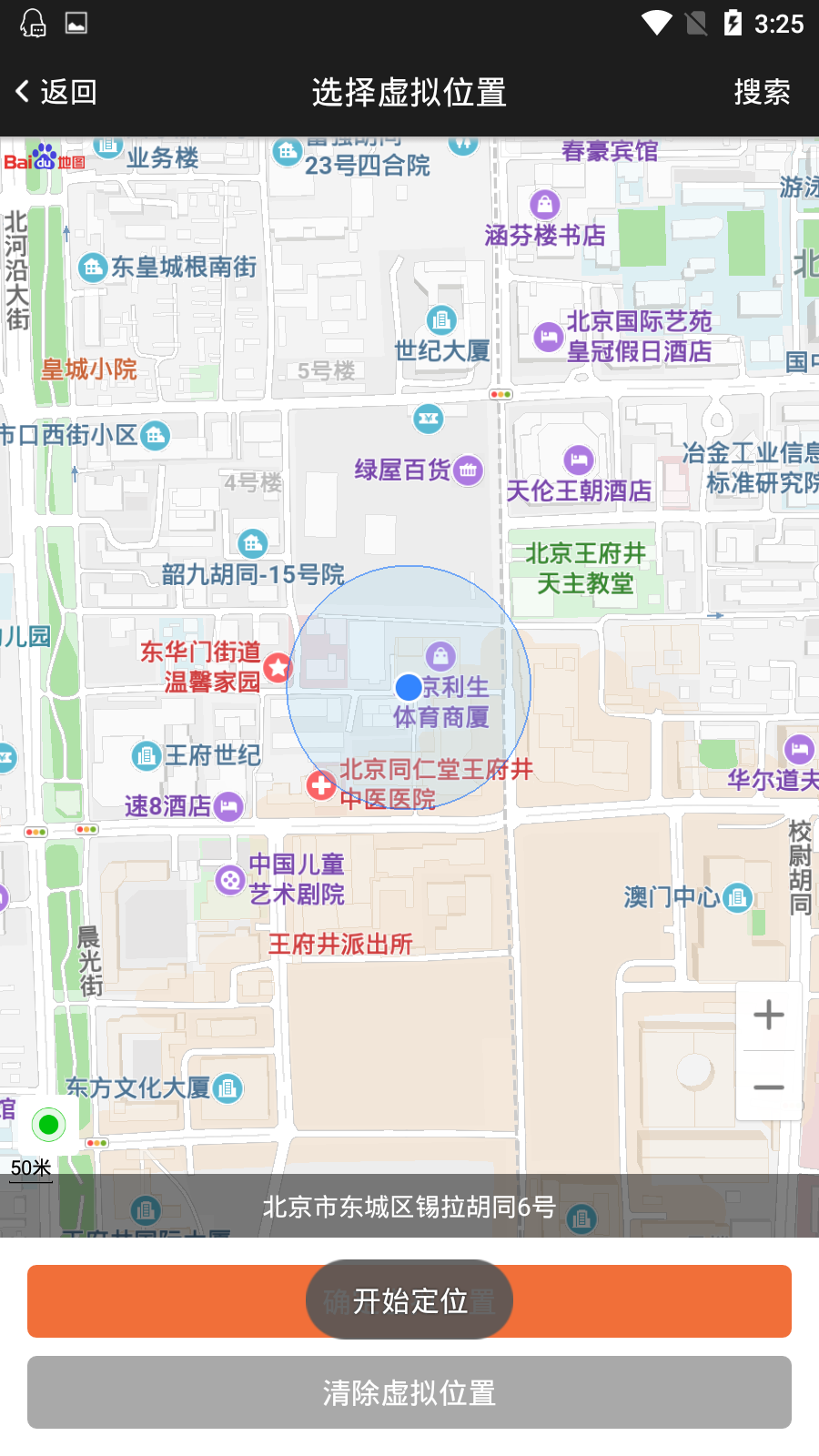Recenter map with green locate button
The width and height of the screenshot is (819, 1456).
49,1125
